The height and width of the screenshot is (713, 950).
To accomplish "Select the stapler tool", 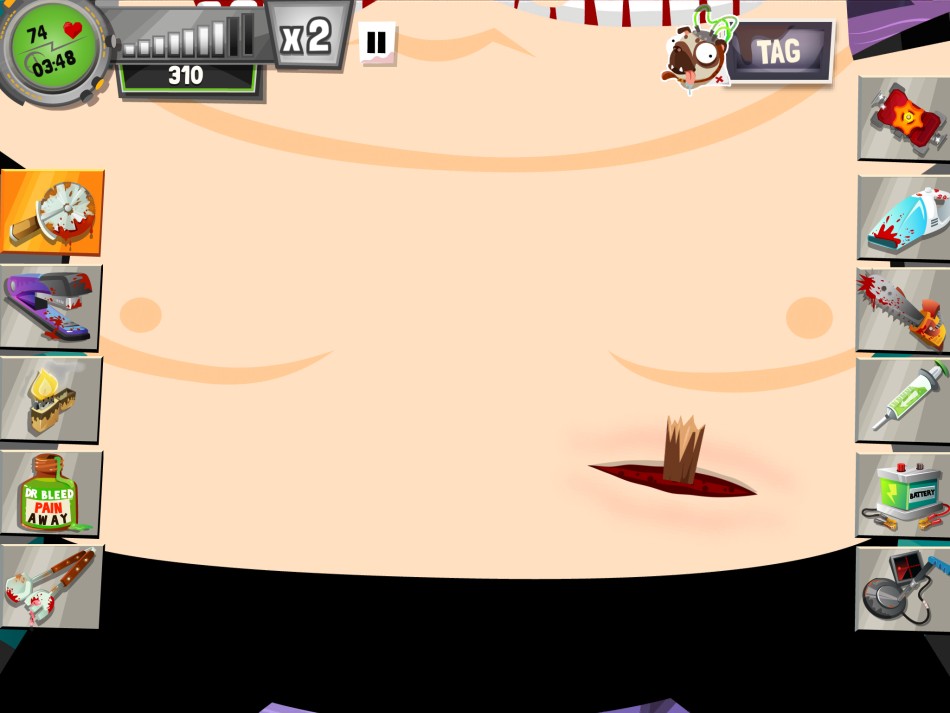I will pyautogui.click(x=50, y=306).
